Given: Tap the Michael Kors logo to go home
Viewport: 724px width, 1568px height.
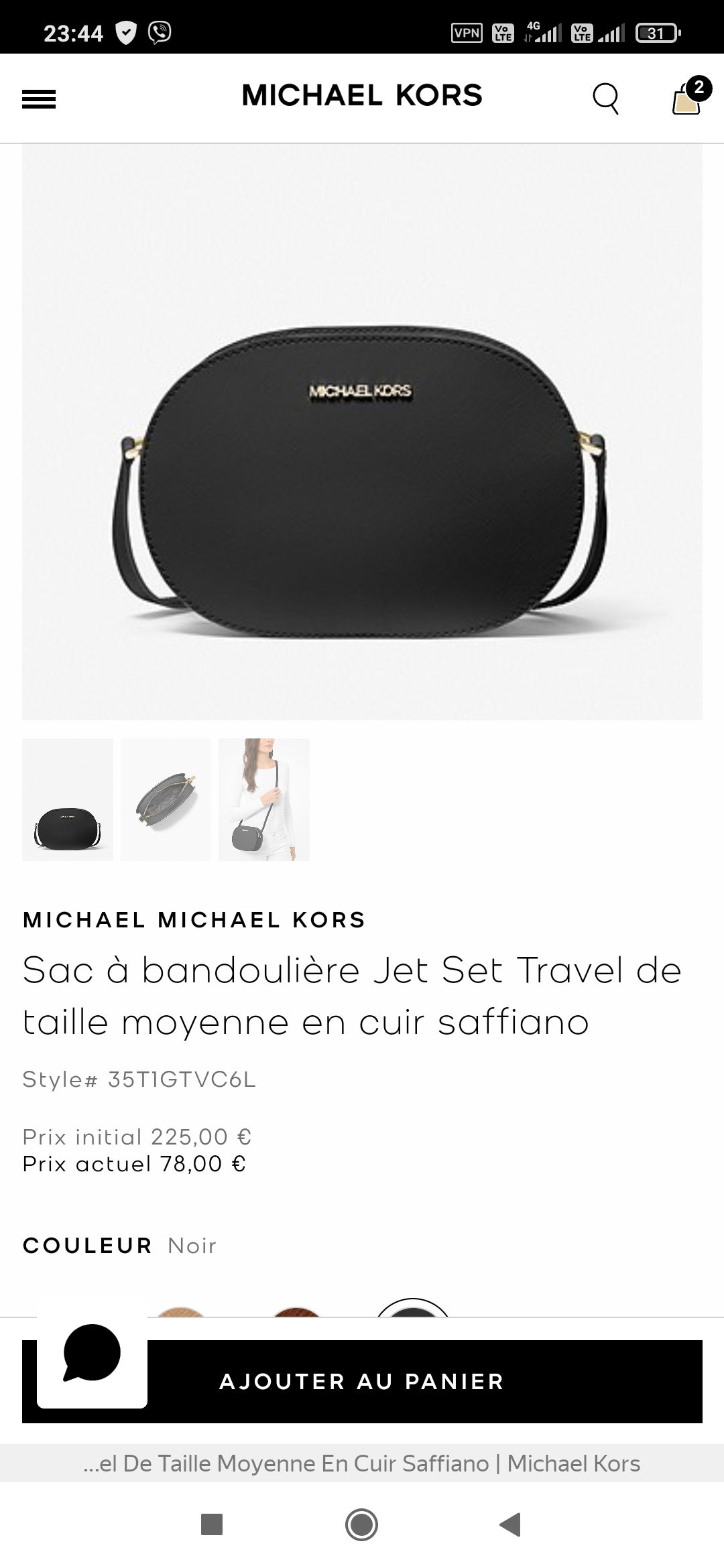Looking at the screenshot, I should 362,96.
